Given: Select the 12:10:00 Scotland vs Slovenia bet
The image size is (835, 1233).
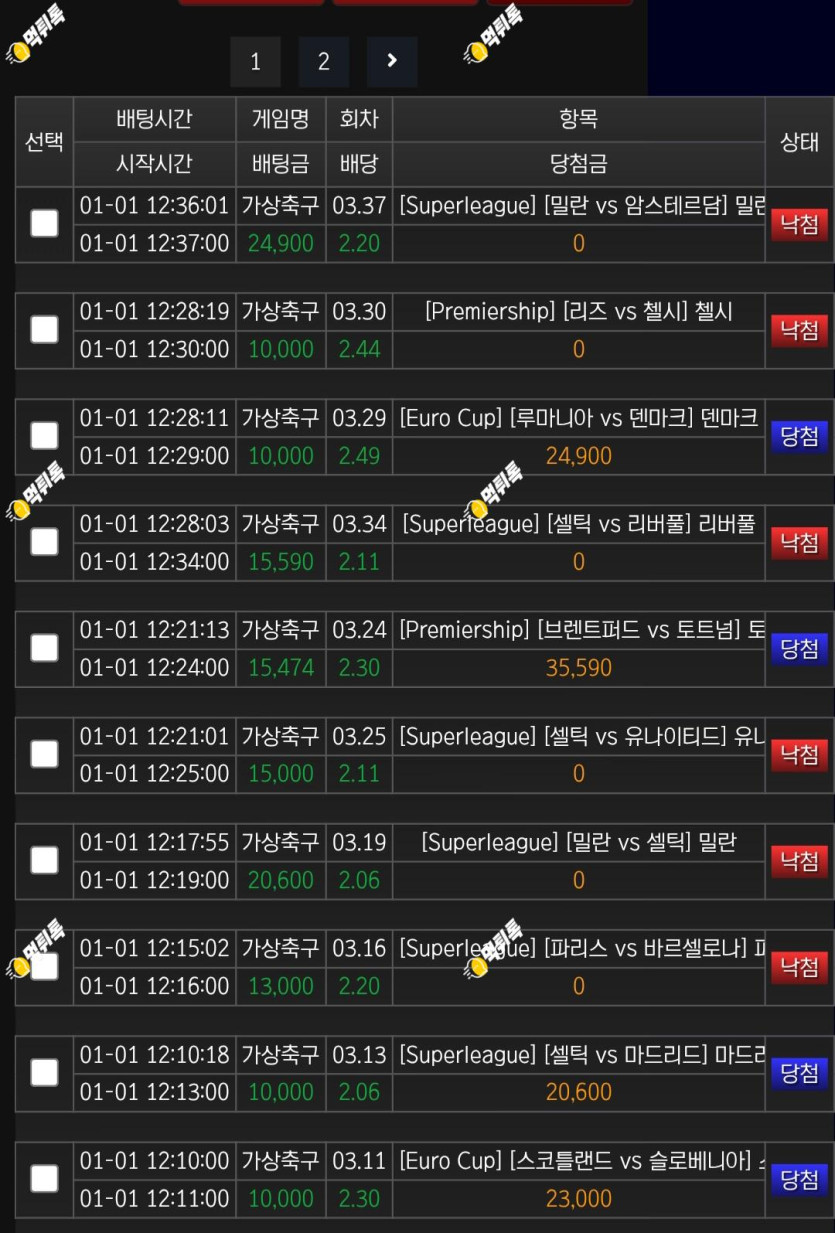Looking at the screenshot, I should [x=44, y=1179].
